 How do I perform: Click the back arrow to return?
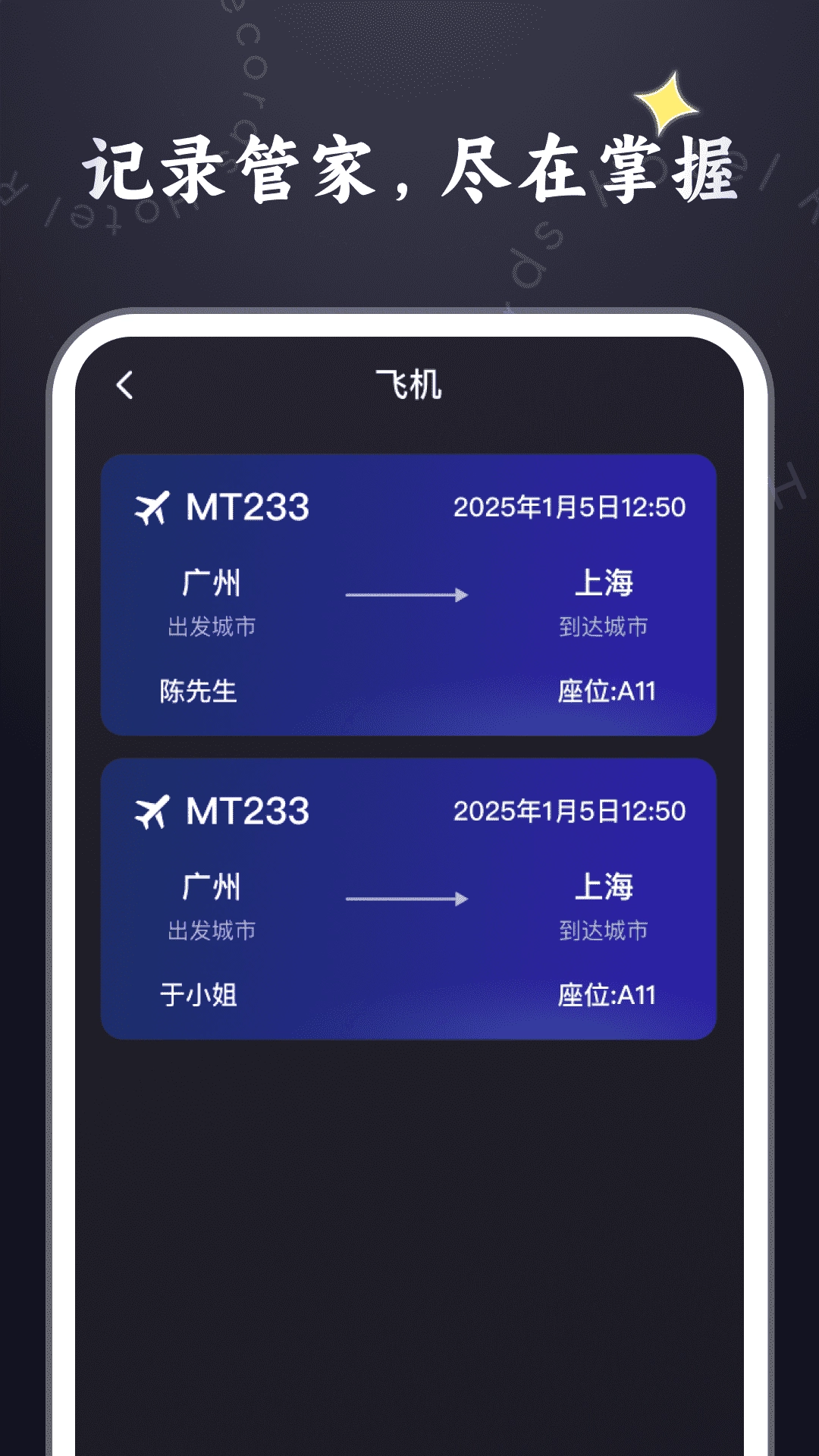tap(124, 384)
